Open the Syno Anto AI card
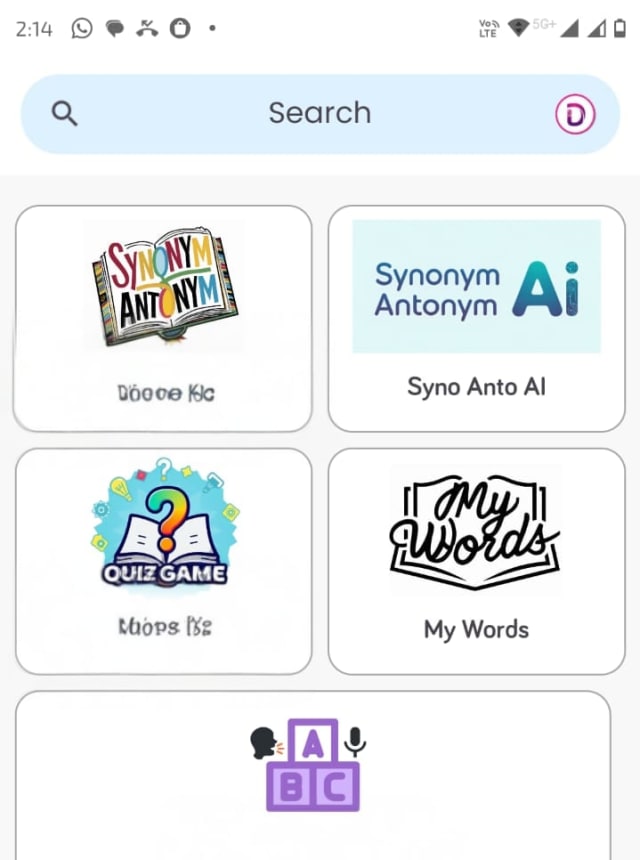 476,318
